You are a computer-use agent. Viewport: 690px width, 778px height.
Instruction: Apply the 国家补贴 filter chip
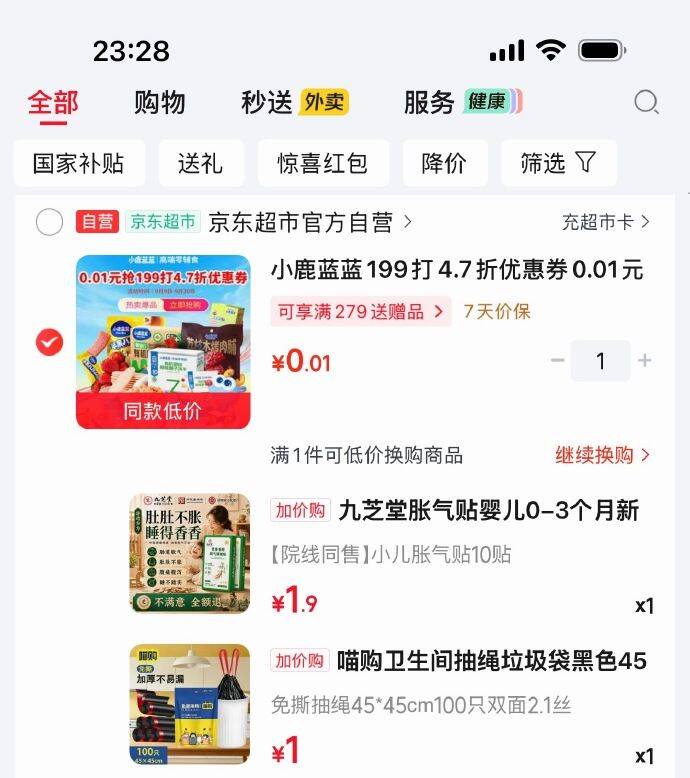click(x=79, y=163)
